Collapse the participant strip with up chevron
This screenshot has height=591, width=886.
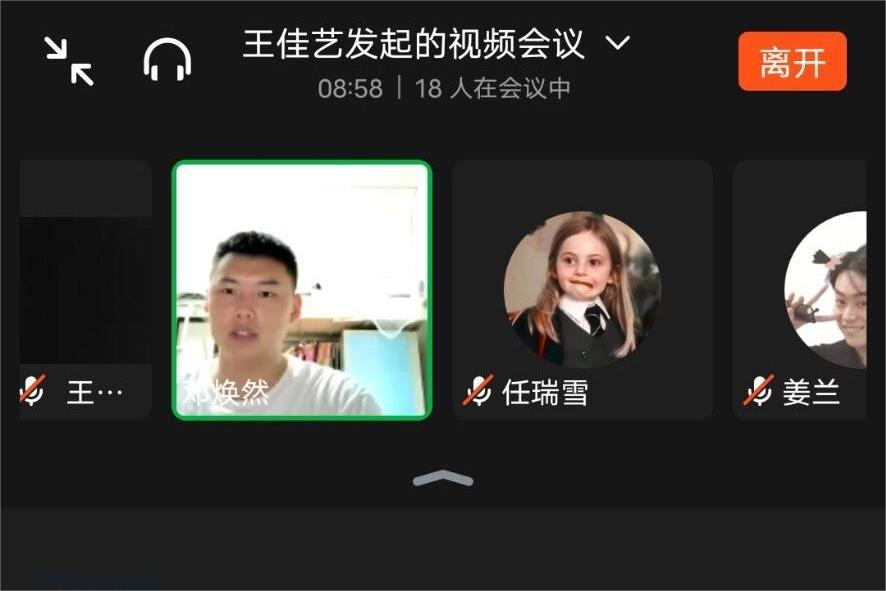443,479
